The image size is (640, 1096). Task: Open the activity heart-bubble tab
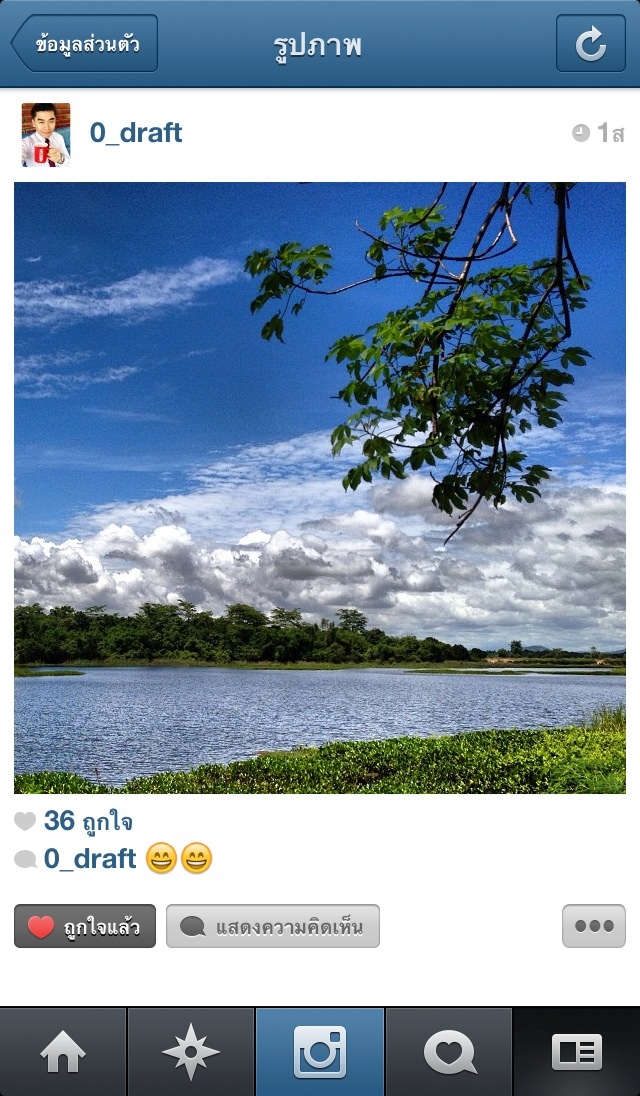(x=449, y=1052)
